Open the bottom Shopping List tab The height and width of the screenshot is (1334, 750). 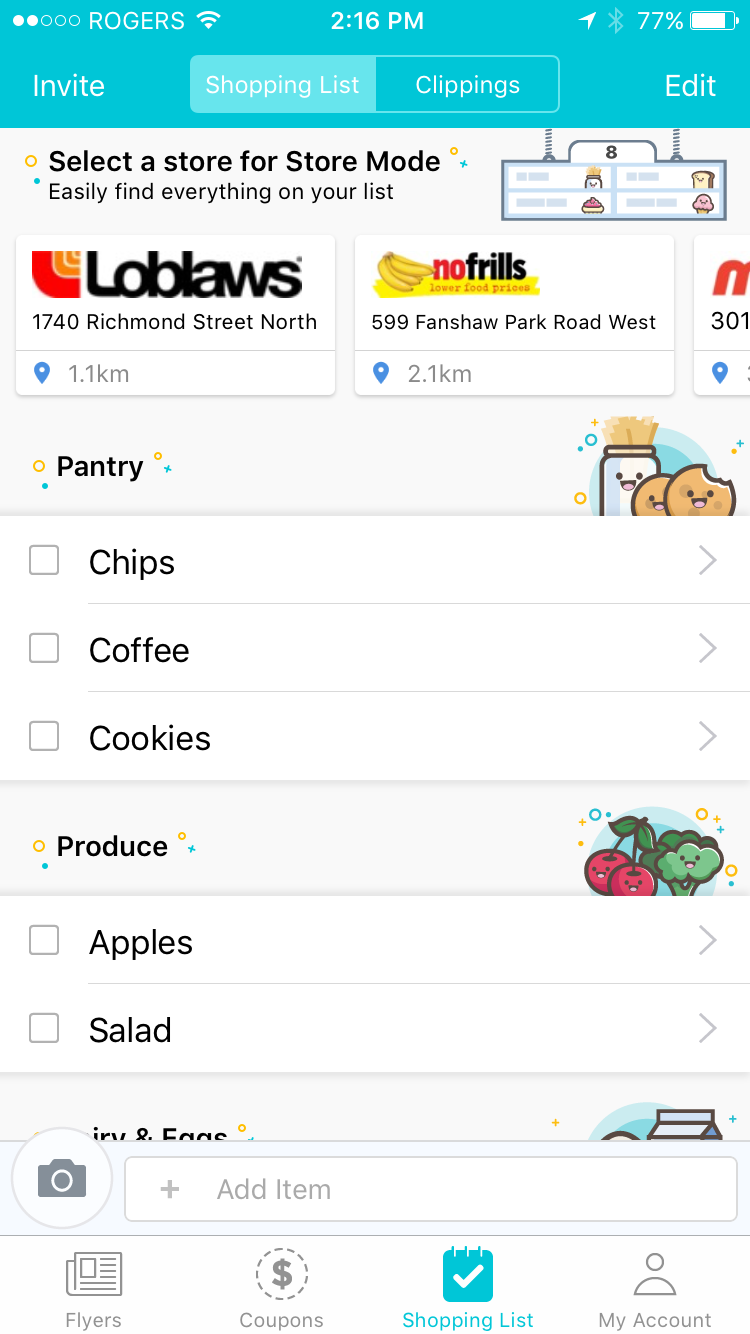tap(468, 1290)
